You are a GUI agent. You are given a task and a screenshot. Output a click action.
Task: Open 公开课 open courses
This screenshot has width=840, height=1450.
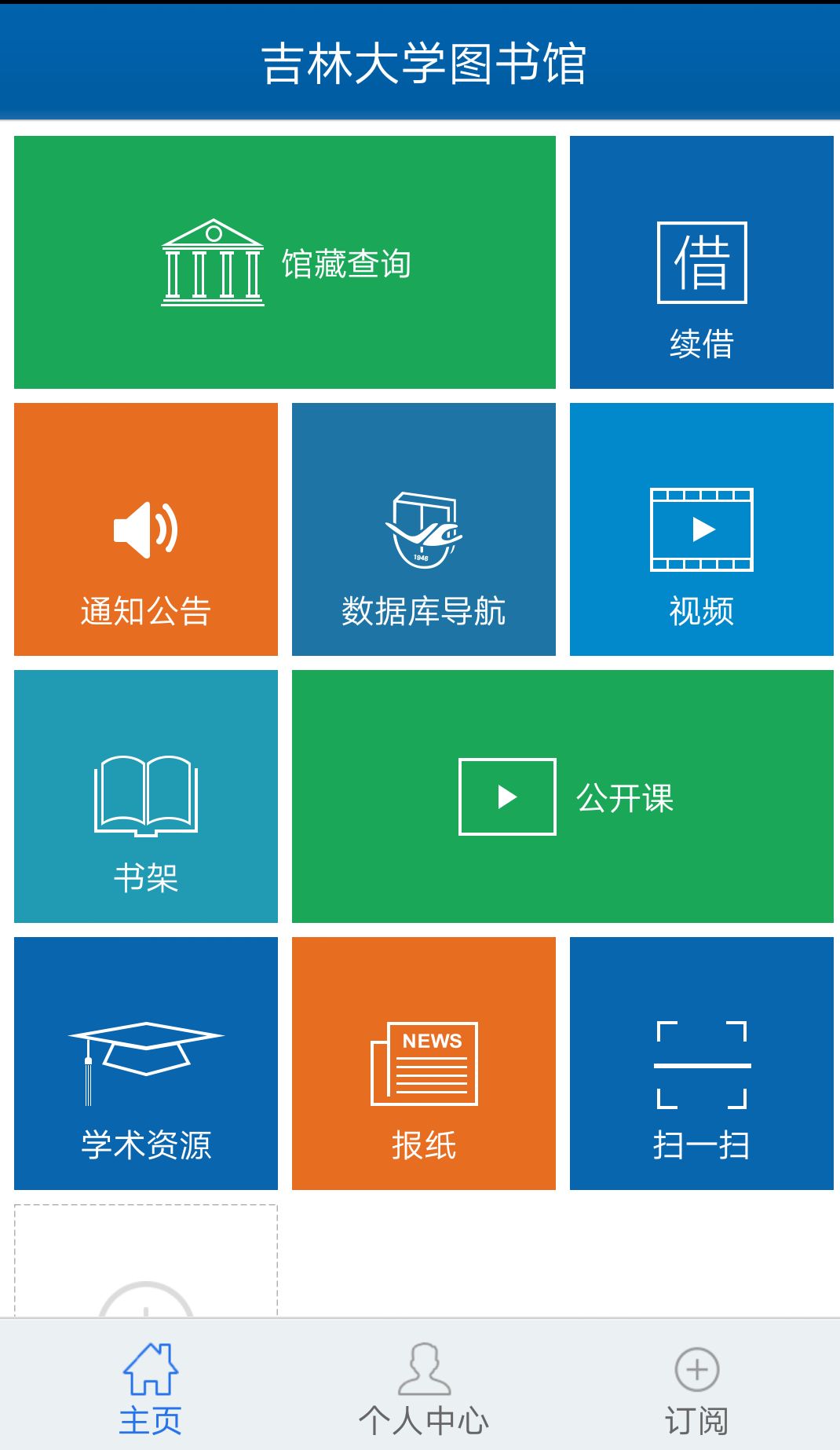pyautogui.click(x=562, y=796)
